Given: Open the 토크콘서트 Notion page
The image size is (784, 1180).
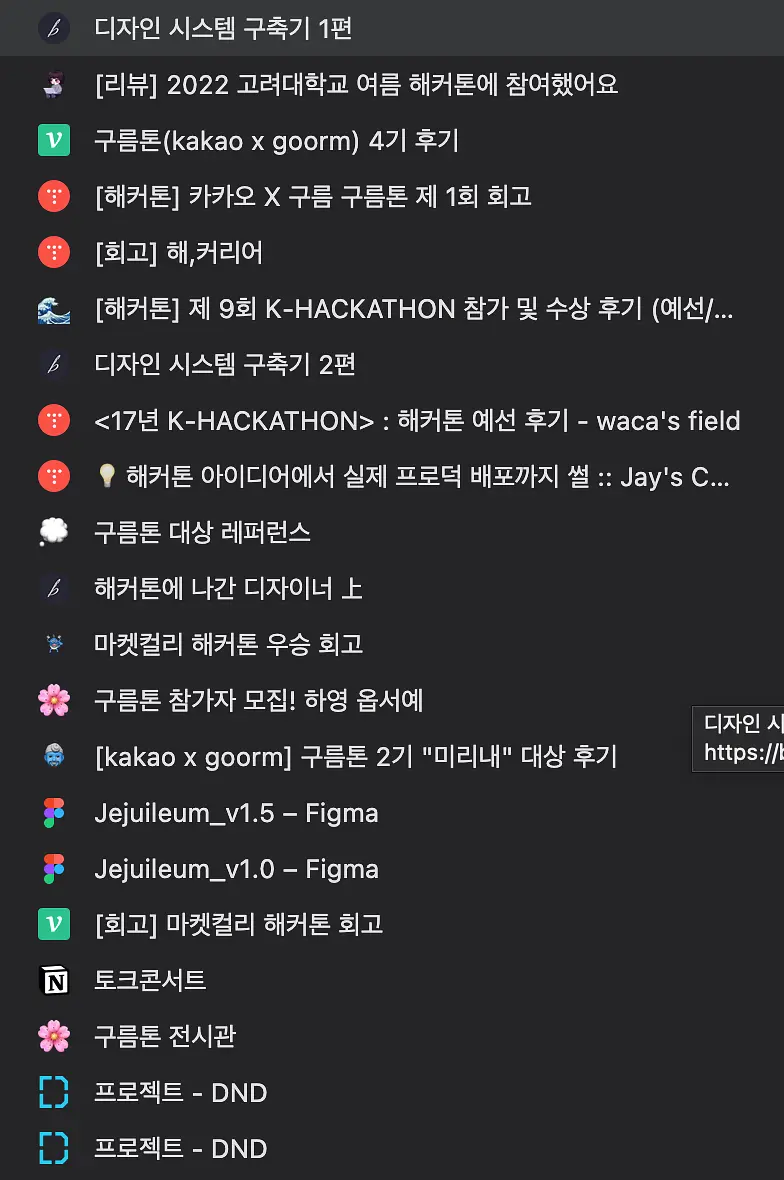Looking at the screenshot, I should 392,981.
